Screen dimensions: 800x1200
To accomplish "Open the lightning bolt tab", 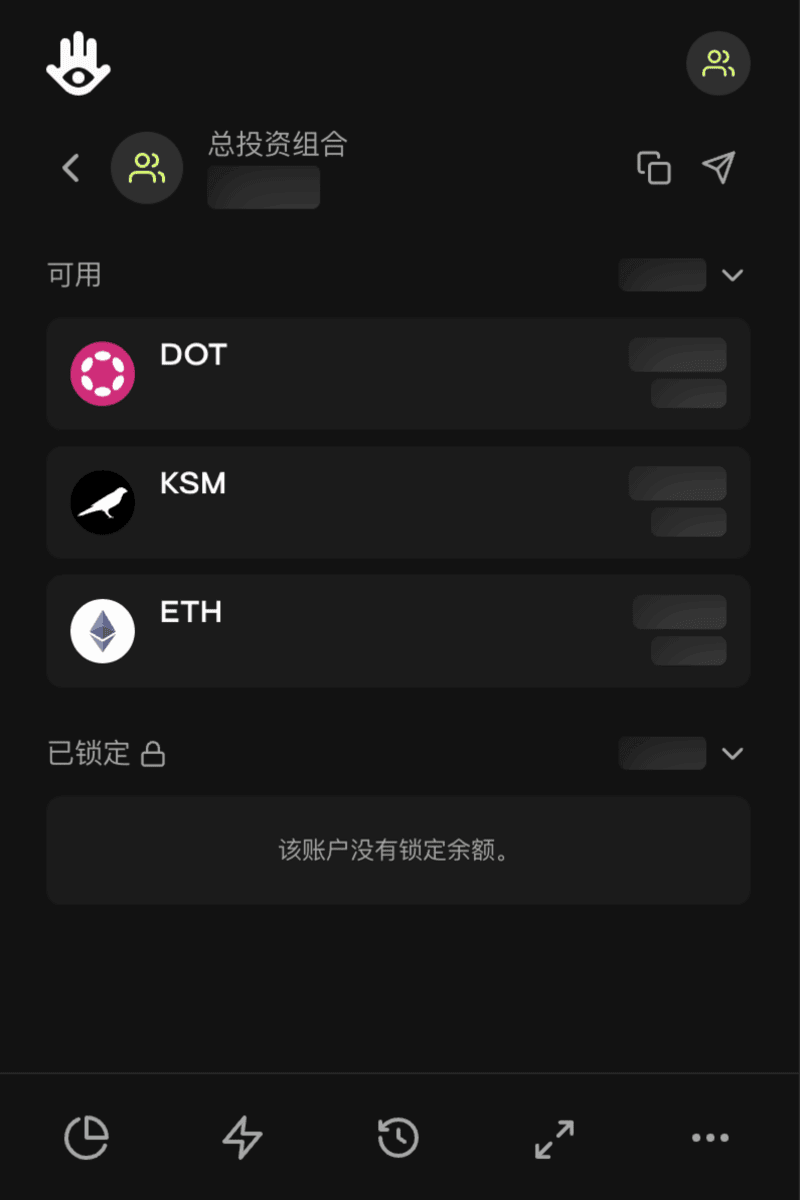I will tap(242, 1137).
